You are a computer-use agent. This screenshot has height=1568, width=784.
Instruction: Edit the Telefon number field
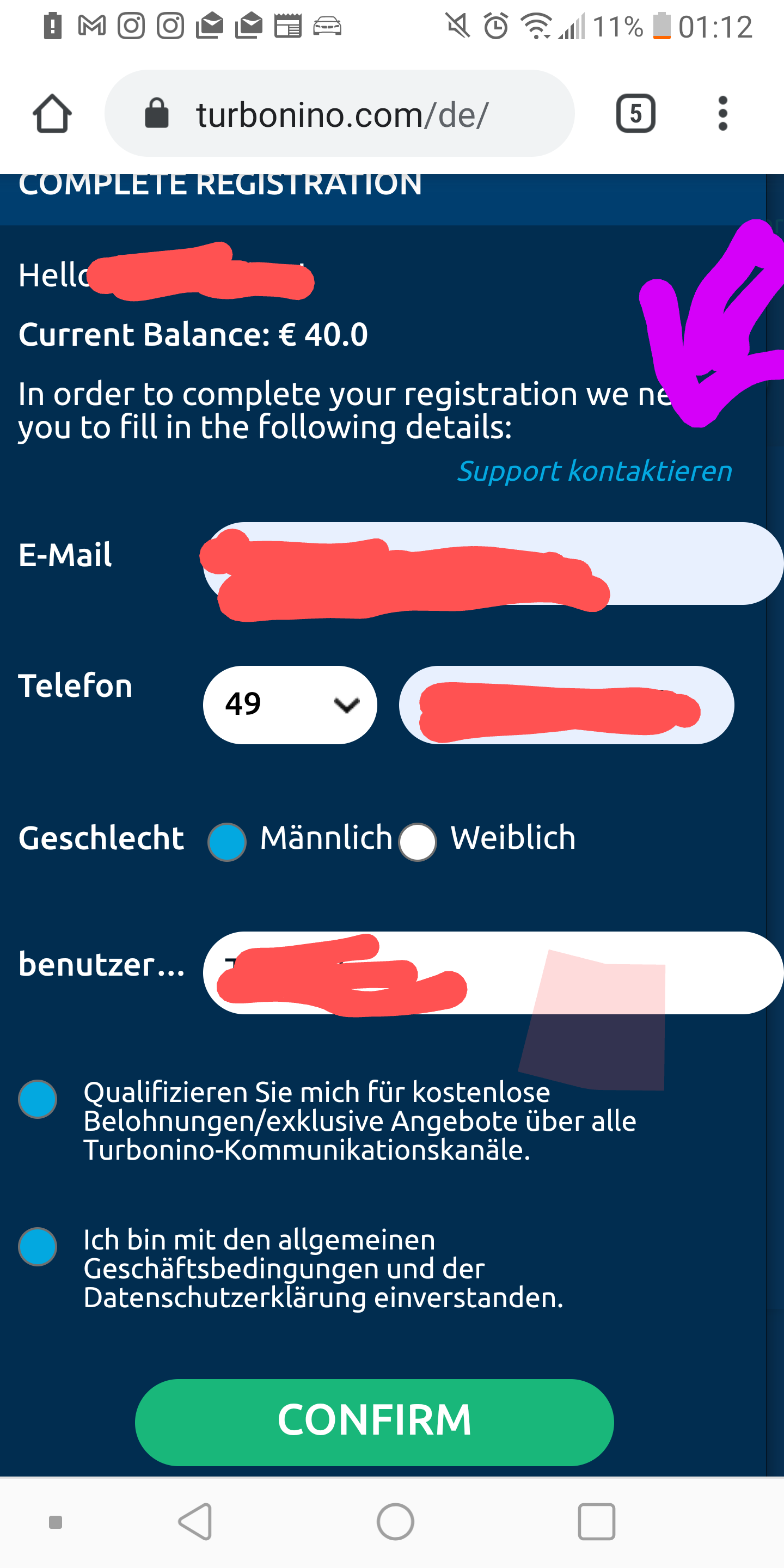[566, 705]
